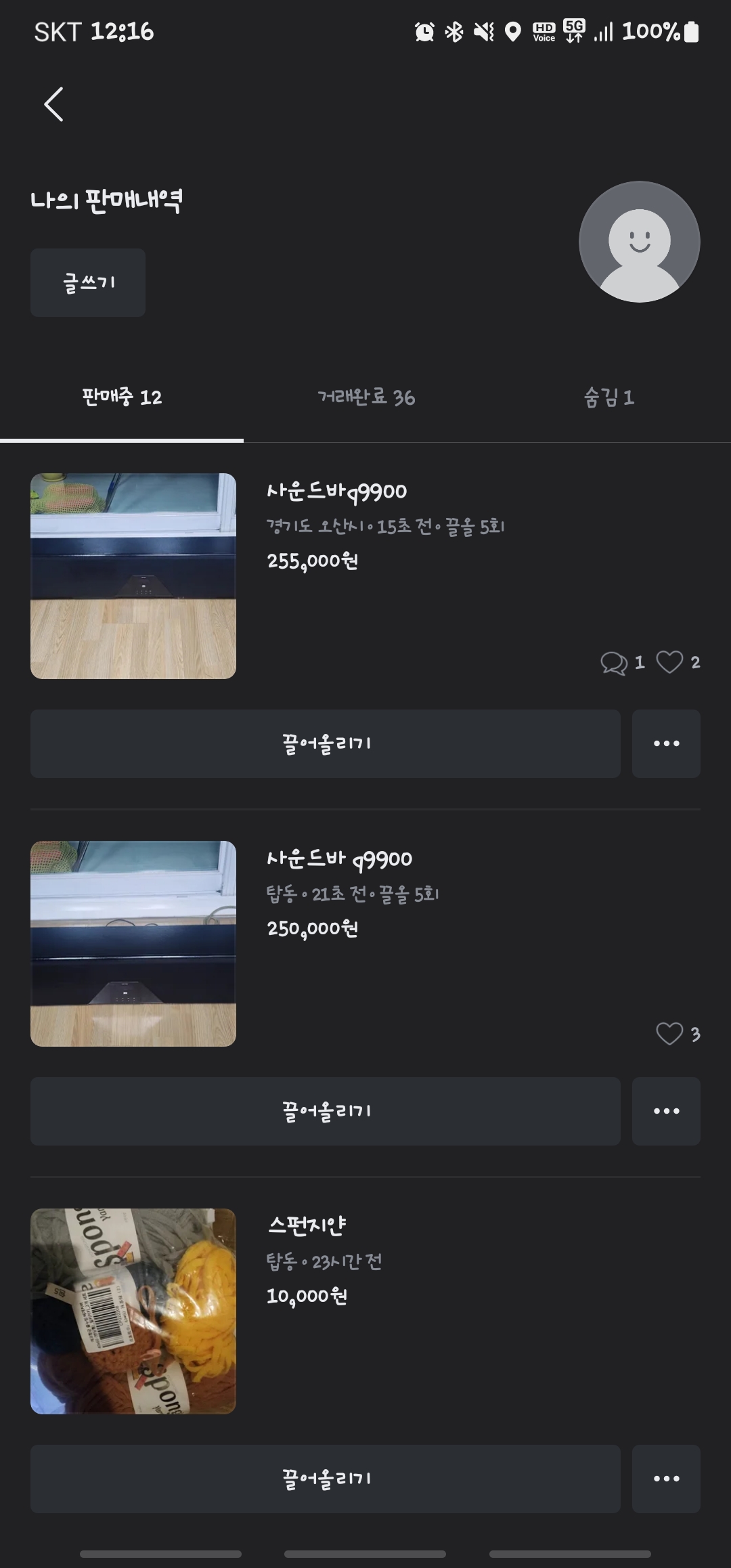Viewport: 731px width, 1568px height.
Task: Tap the 글쓰기 button to write a post
Action: point(88,282)
